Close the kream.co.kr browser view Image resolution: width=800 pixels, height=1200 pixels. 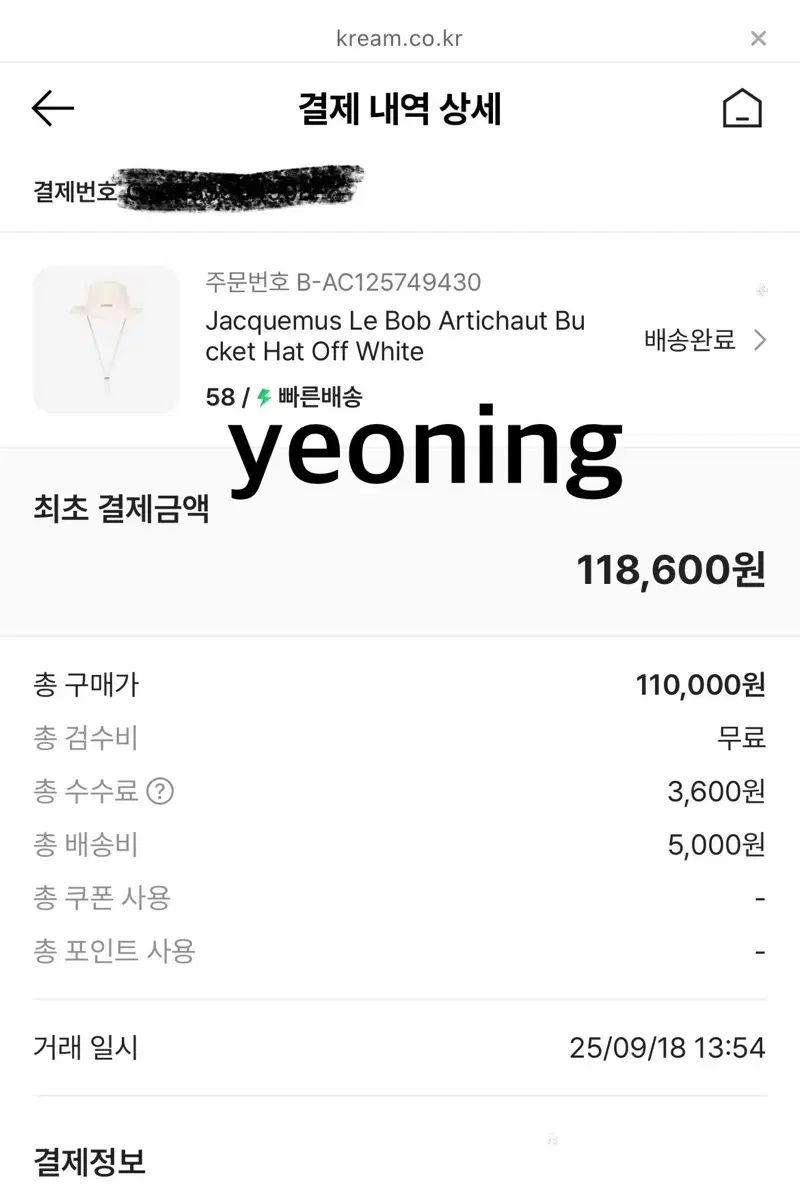758,39
